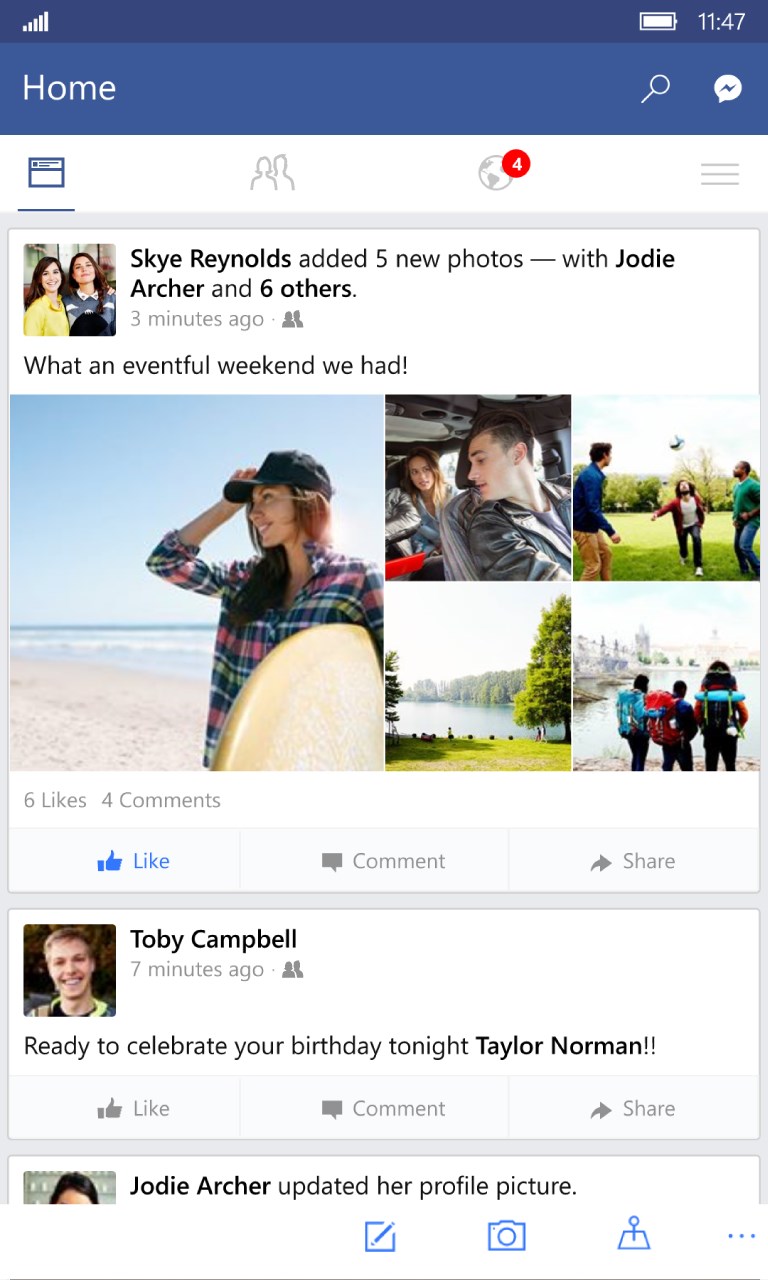This screenshot has width=768, height=1280.
Task: Open search from the Home header
Action: point(655,89)
